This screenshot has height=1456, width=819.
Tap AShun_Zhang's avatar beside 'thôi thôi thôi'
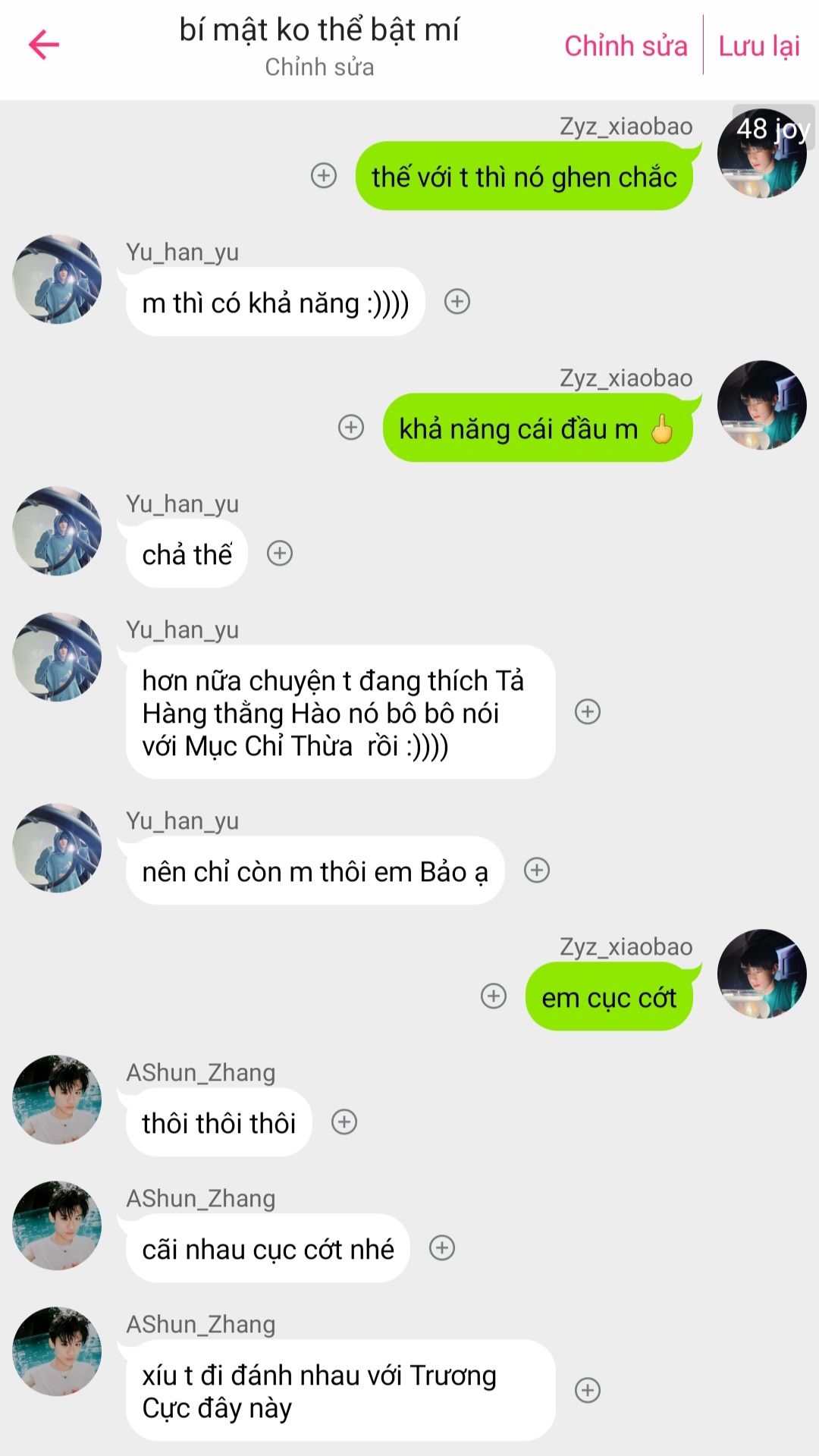pos(57,1100)
